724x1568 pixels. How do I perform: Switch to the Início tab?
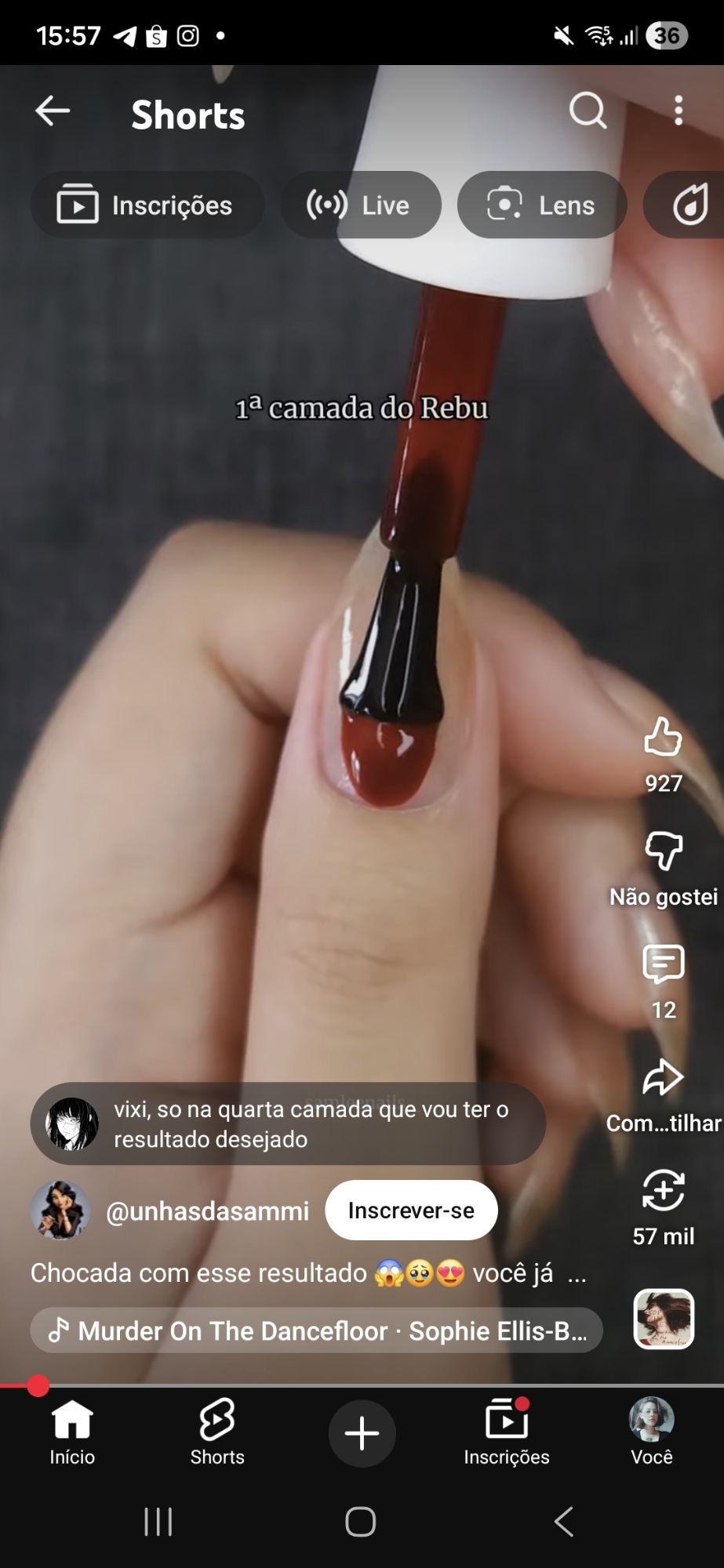pos(72,1433)
